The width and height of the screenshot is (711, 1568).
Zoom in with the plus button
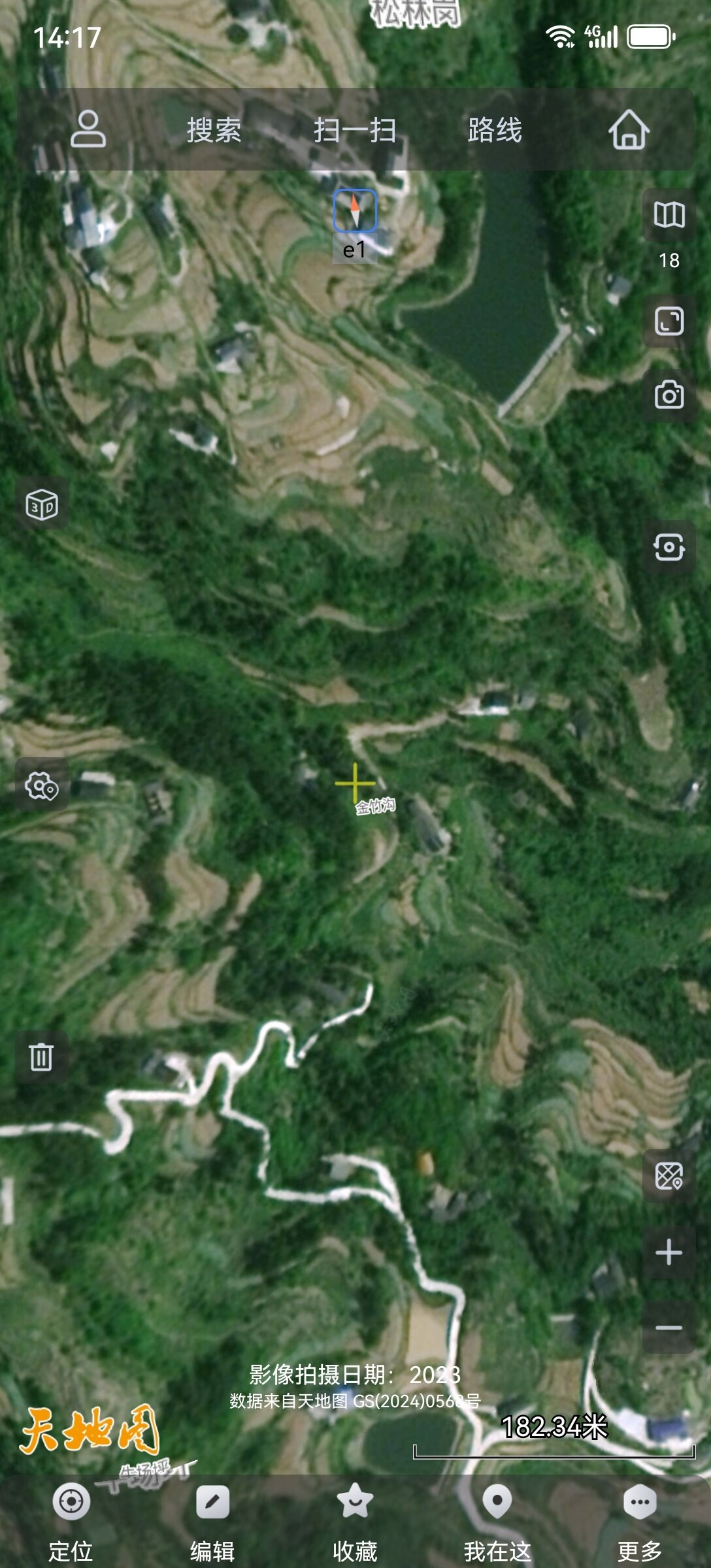click(669, 1252)
